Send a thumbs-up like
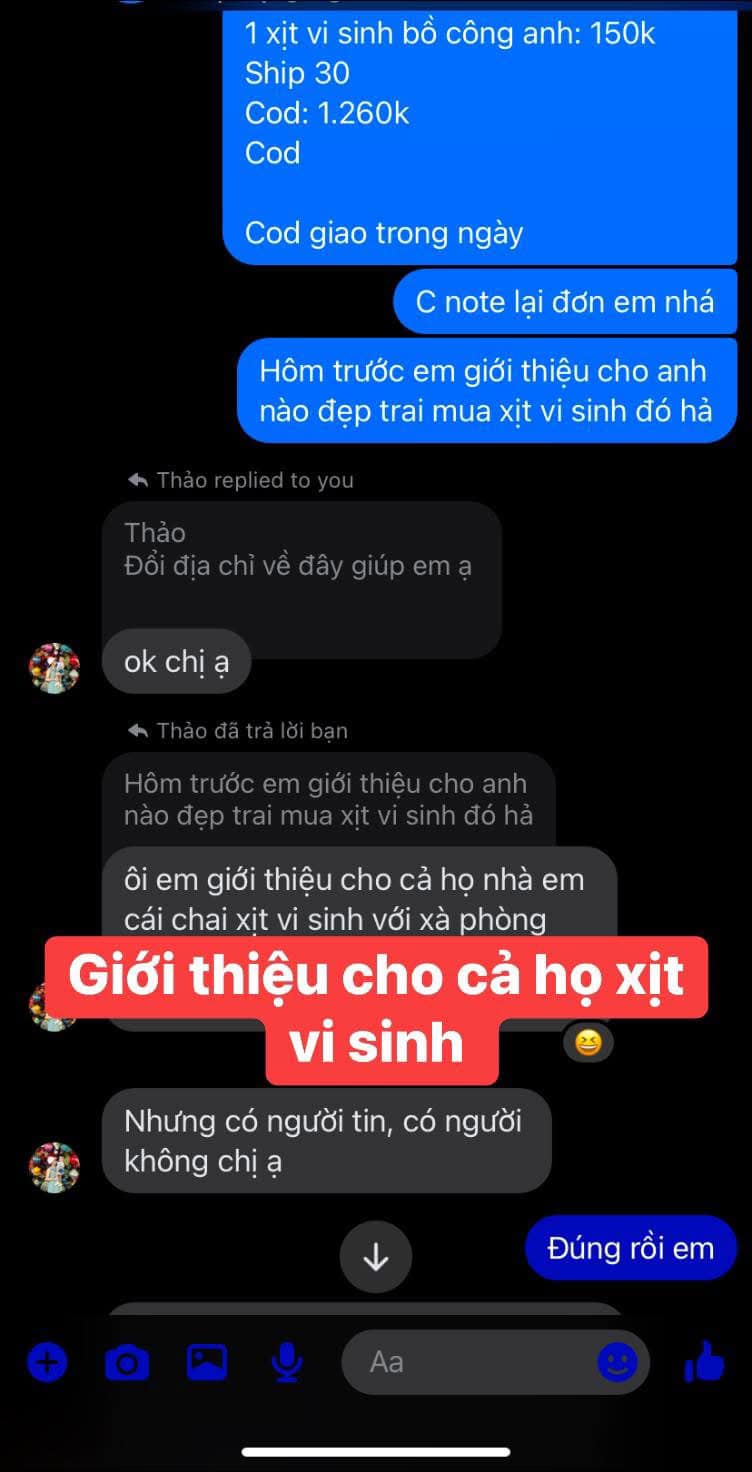 [705, 1361]
